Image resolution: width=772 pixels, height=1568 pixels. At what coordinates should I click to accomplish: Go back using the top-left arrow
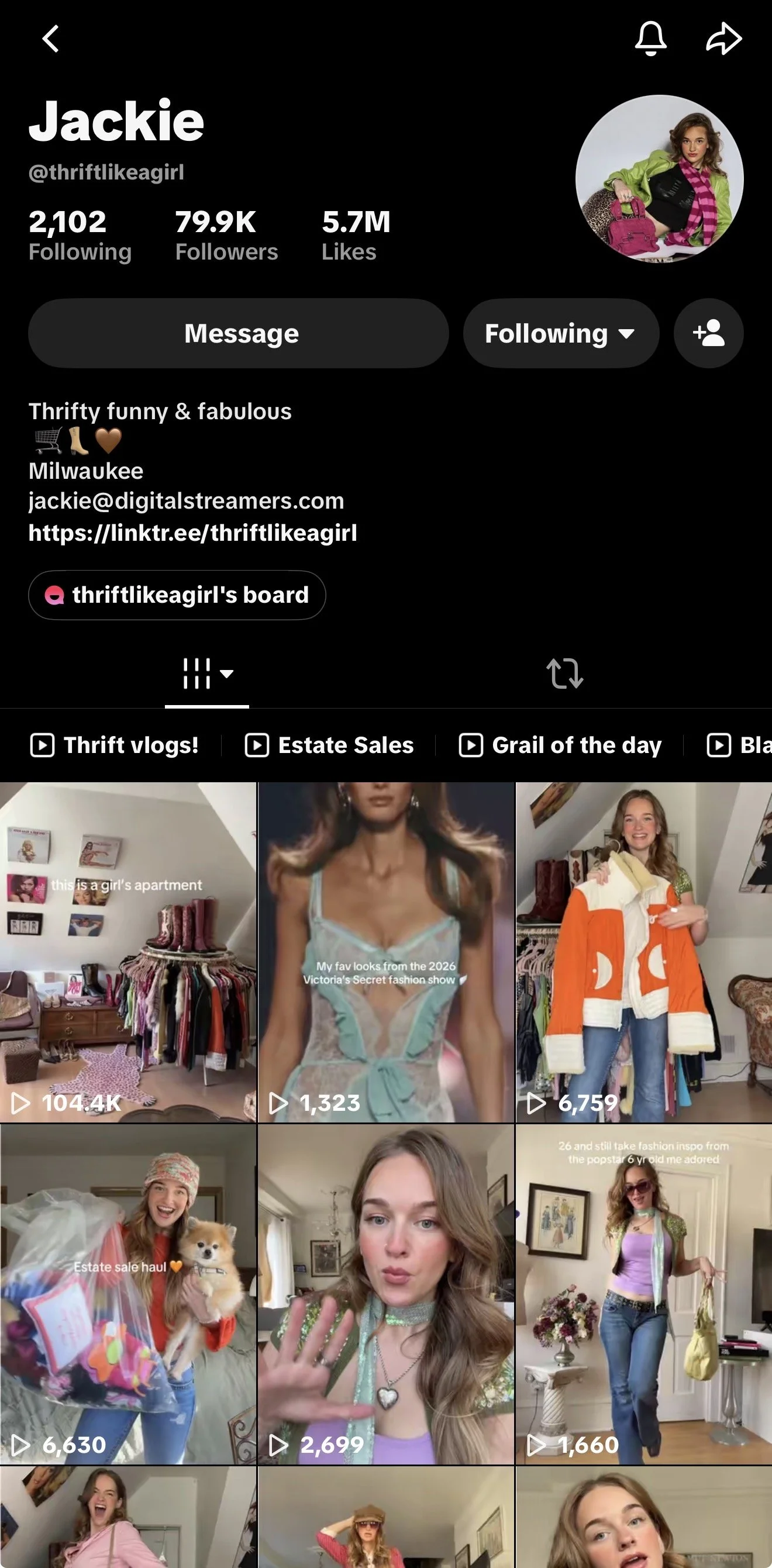point(50,39)
